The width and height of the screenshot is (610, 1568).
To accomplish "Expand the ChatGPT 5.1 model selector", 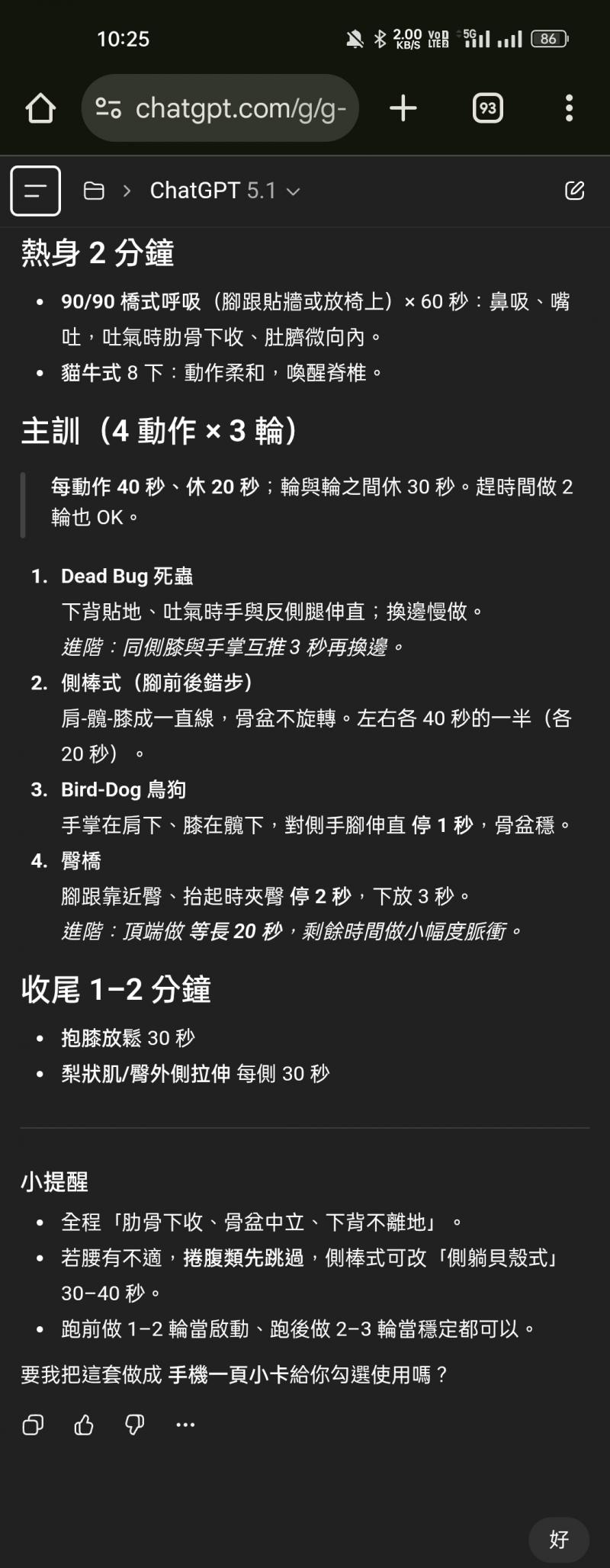I will pos(225,191).
